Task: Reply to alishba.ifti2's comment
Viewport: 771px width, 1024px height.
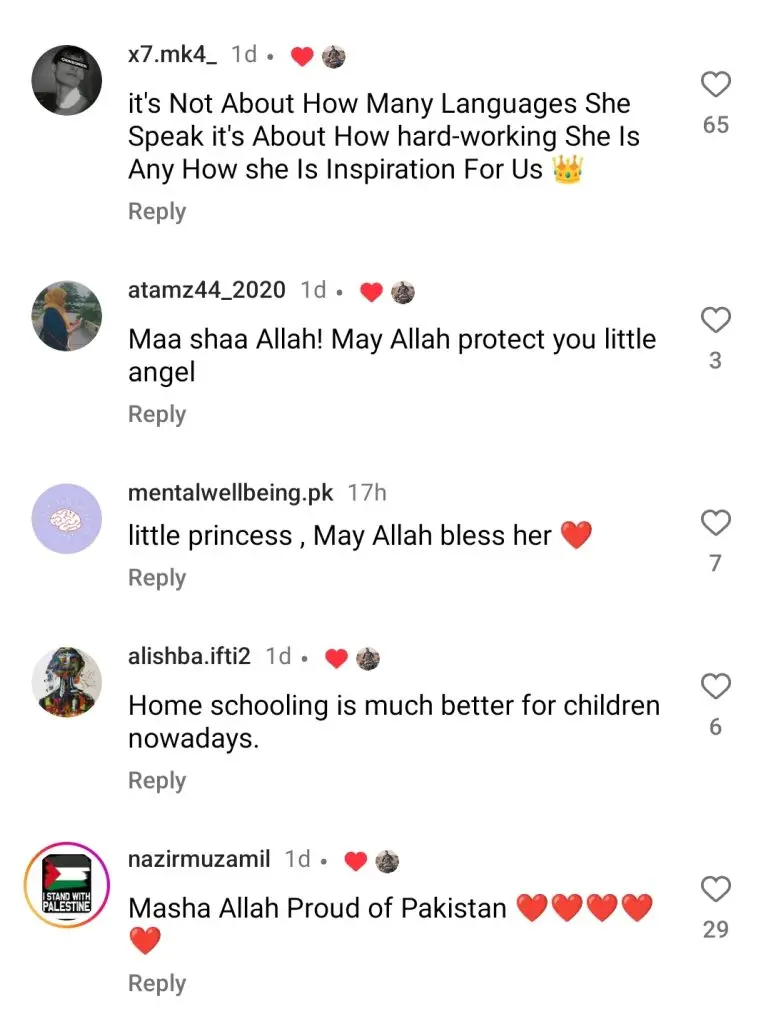Action: coord(157,780)
